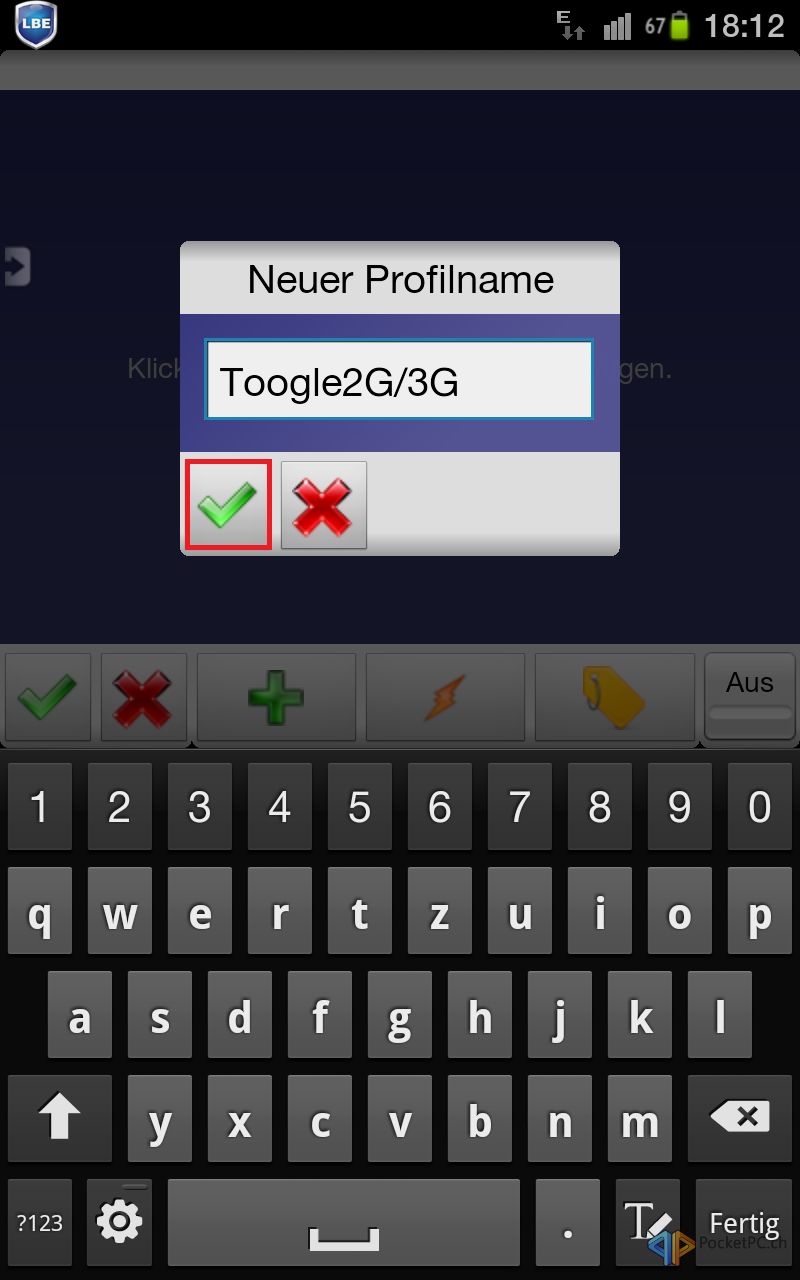
Task: Hit backspace on the keyboard
Action: (739, 1118)
